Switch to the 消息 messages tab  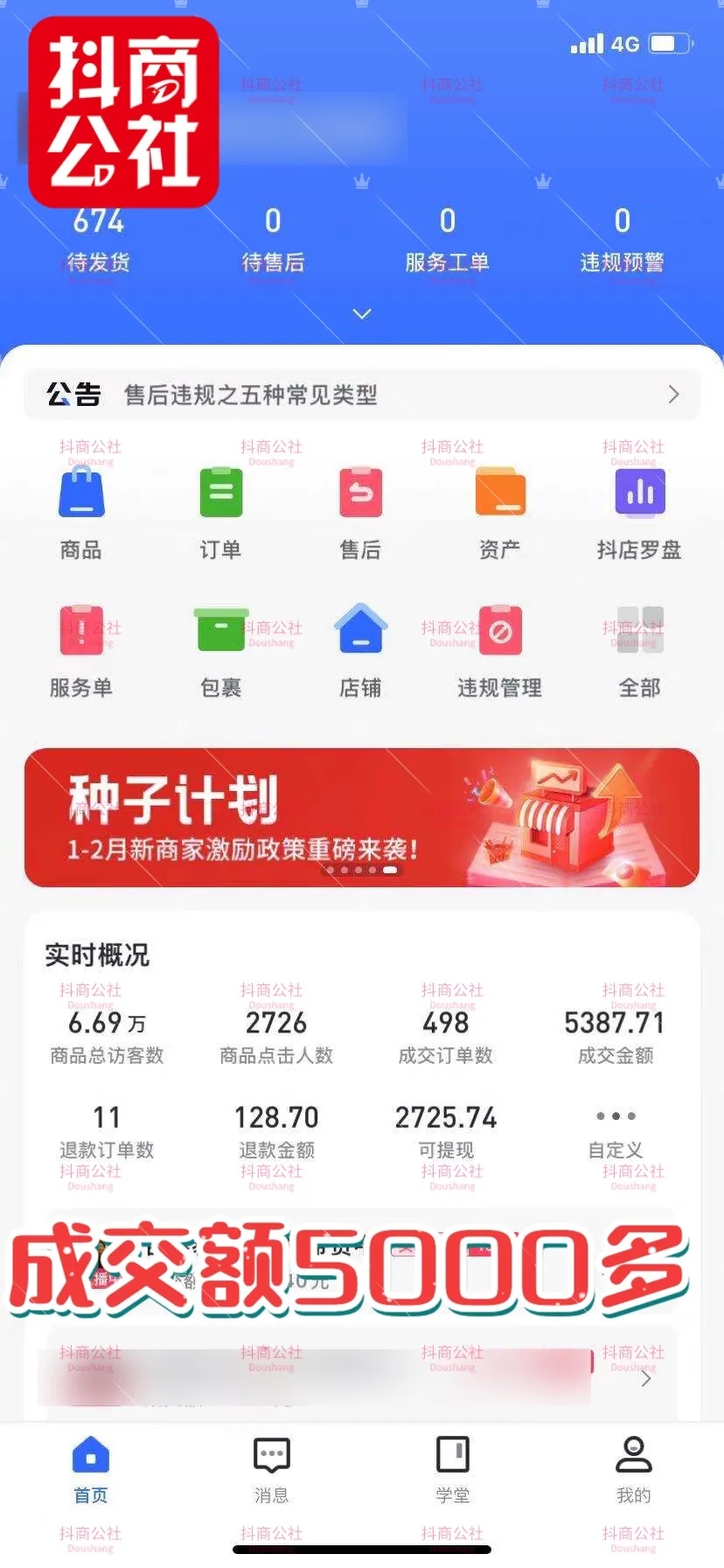click(271, 1470)
